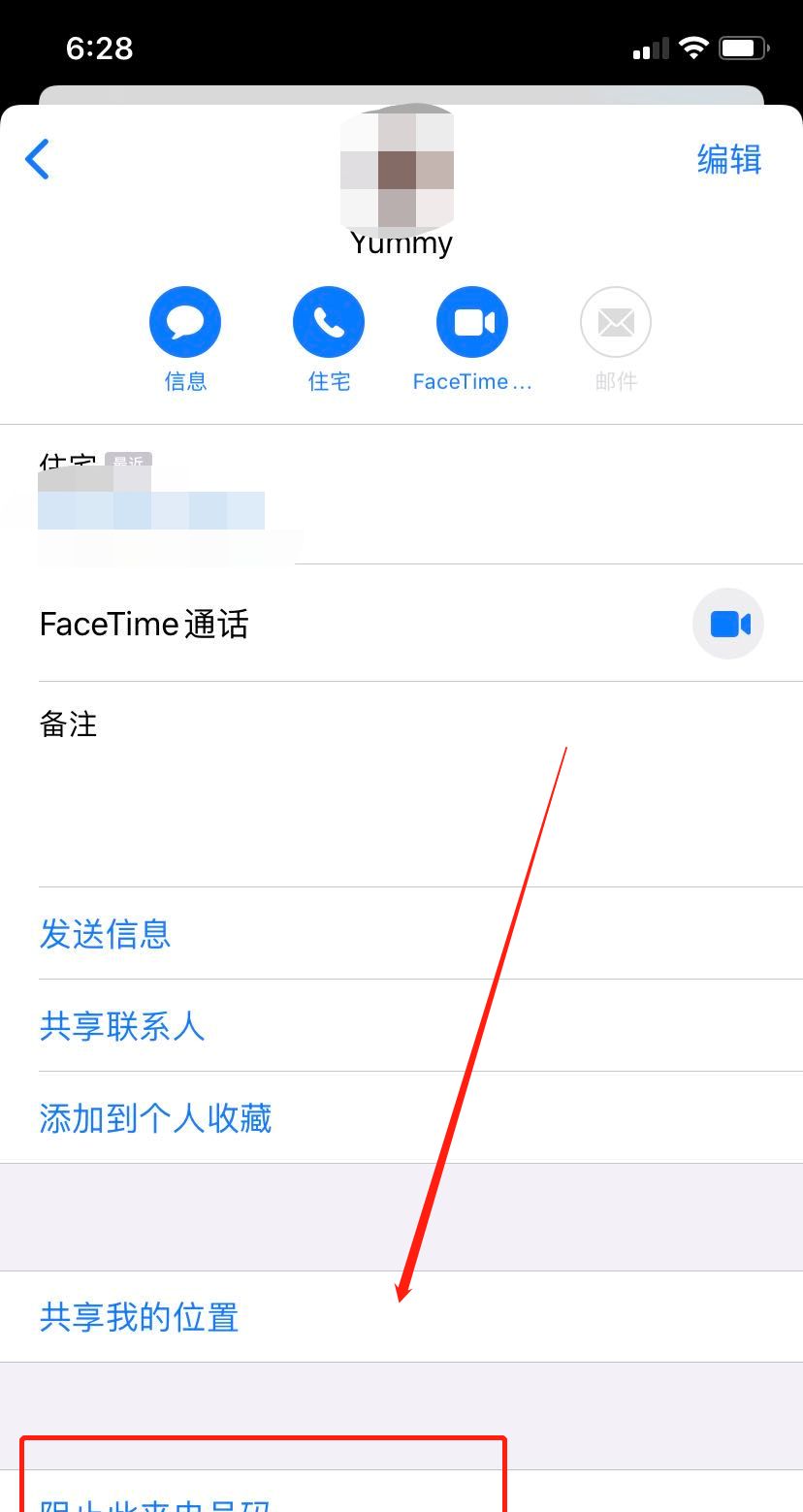Choose 共享联系人 to share the contact
Viewport: 803px width, 1512px height.
pyautogui.click(x=122, y=1025)
